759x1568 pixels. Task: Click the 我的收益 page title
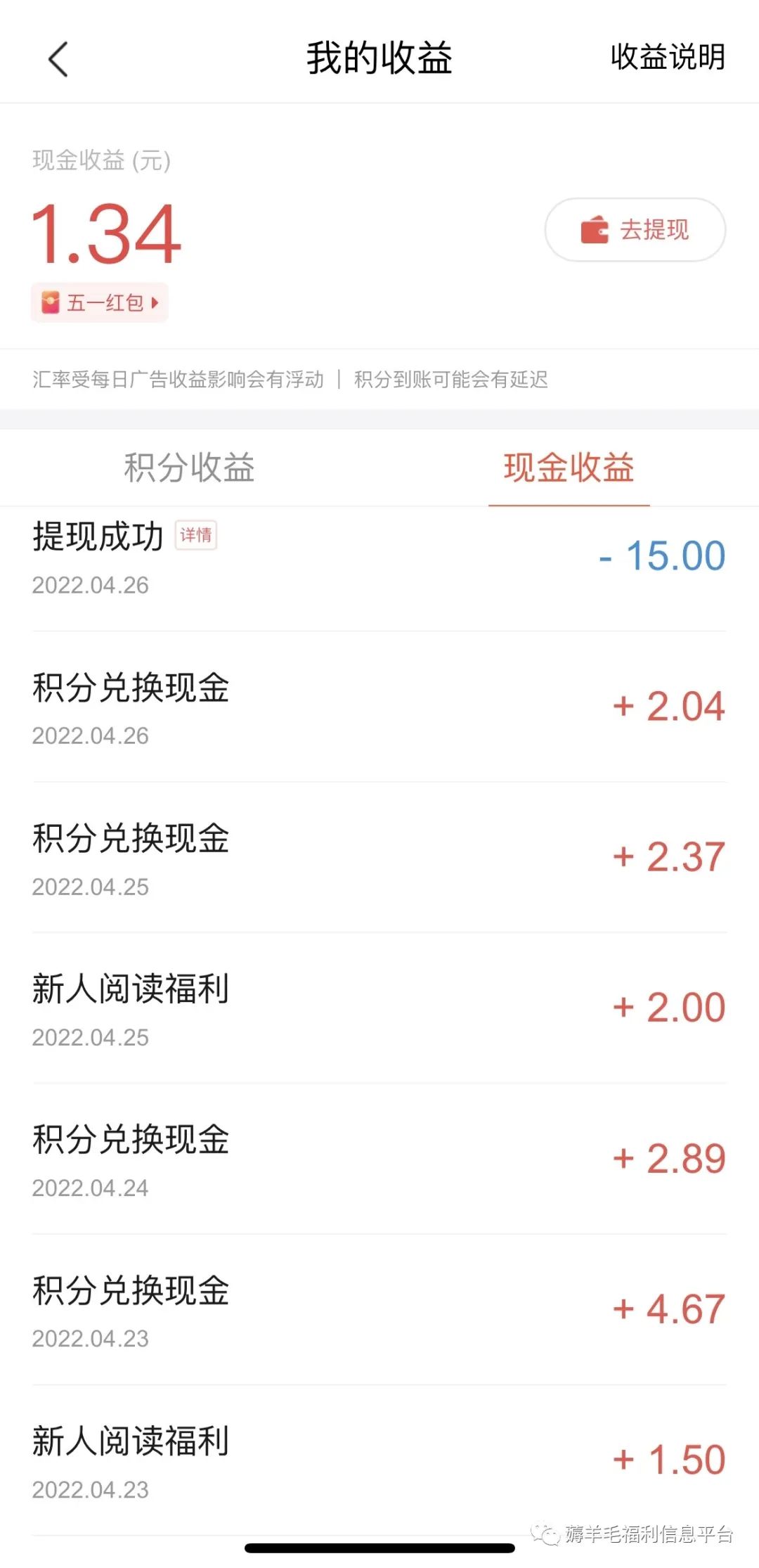pyautogui.click(x=379, y=59)
